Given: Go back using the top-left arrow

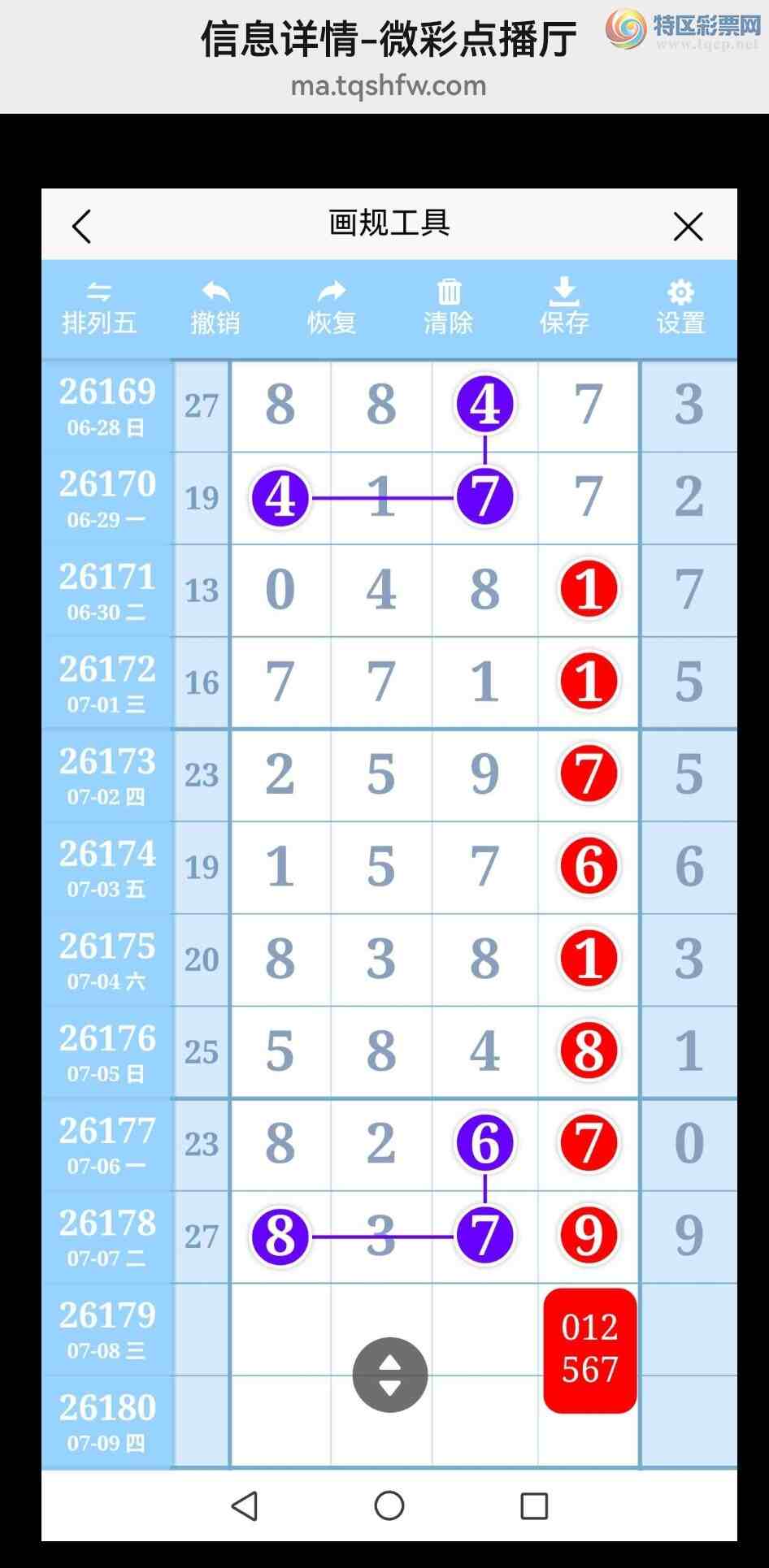Looking at the screenshot, I should coord(81,227).
